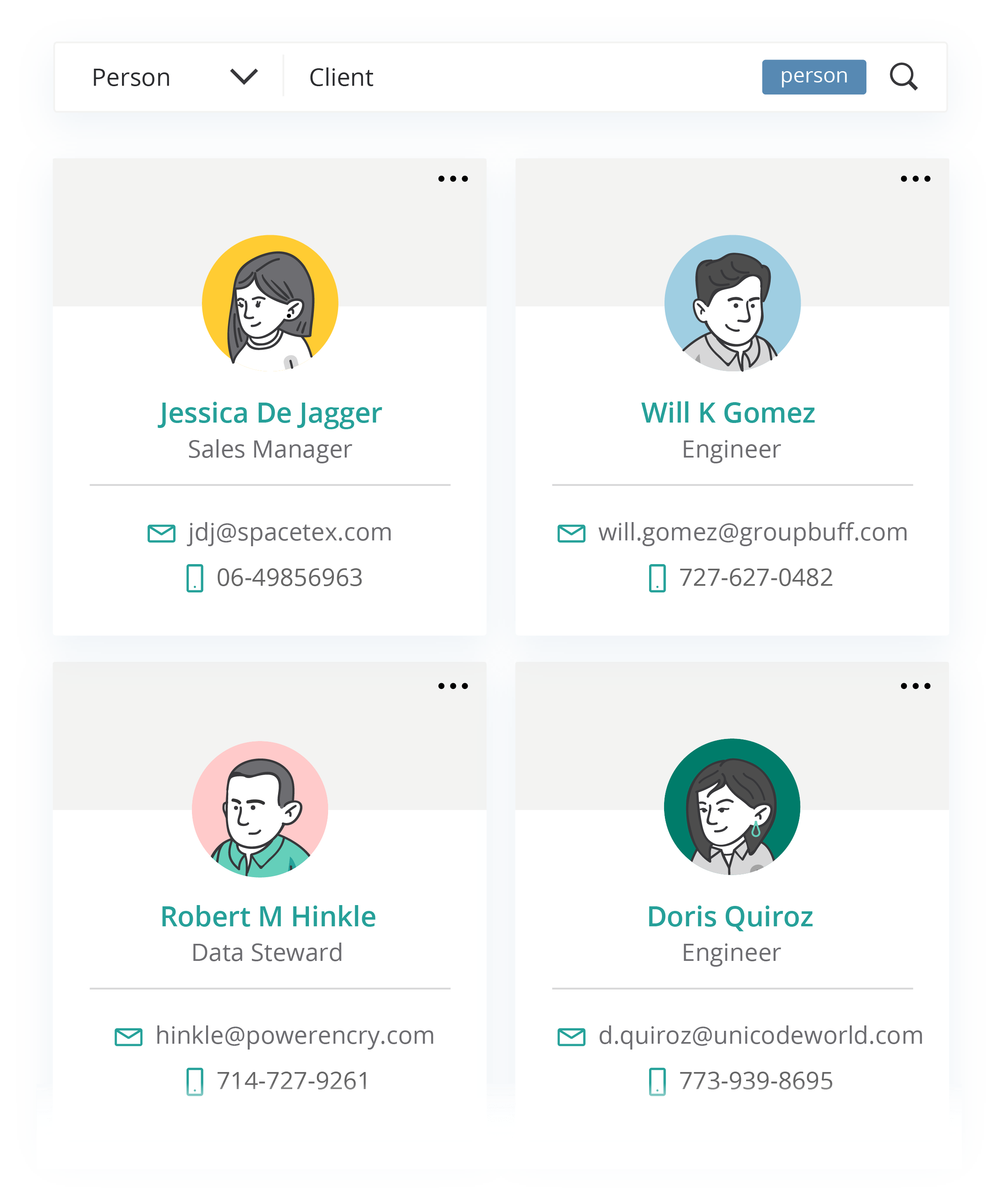Image resolution: width=1003 pixels, height=1204 pixels.
Task: Open Jessica De Jagger's profile
Action: pos(270,413)
